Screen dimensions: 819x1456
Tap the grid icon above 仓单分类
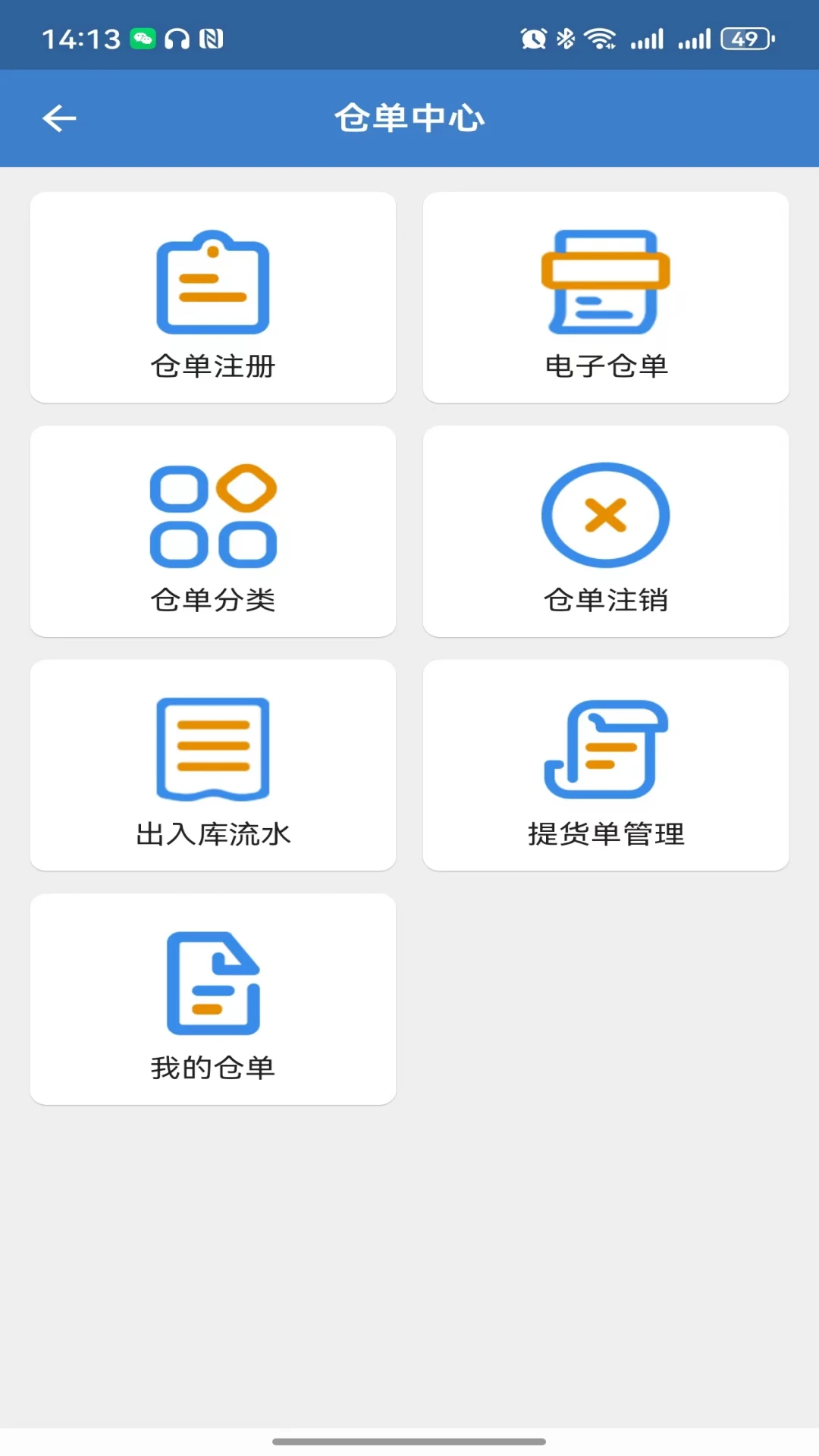(215, 513)
